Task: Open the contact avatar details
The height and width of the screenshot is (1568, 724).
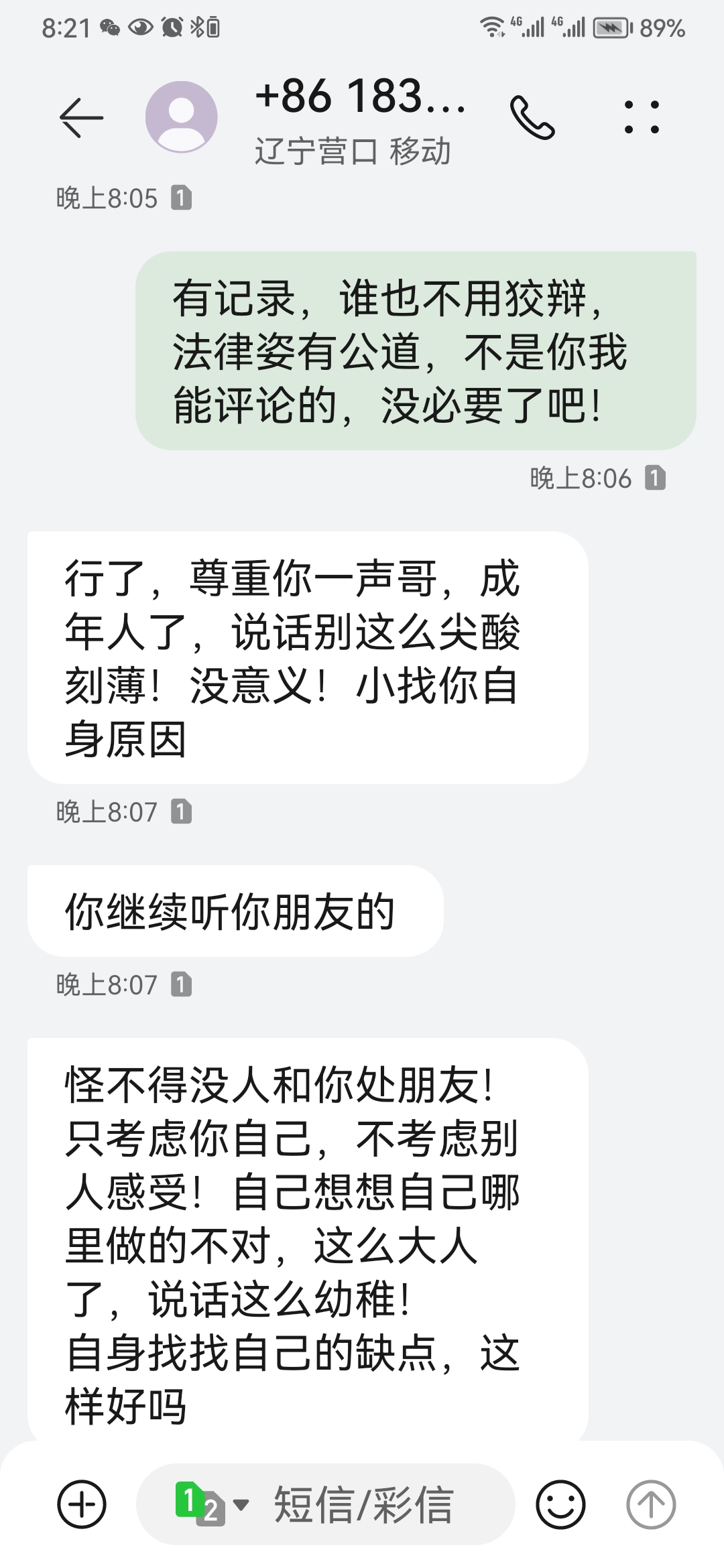Action: tap(182, 117)
